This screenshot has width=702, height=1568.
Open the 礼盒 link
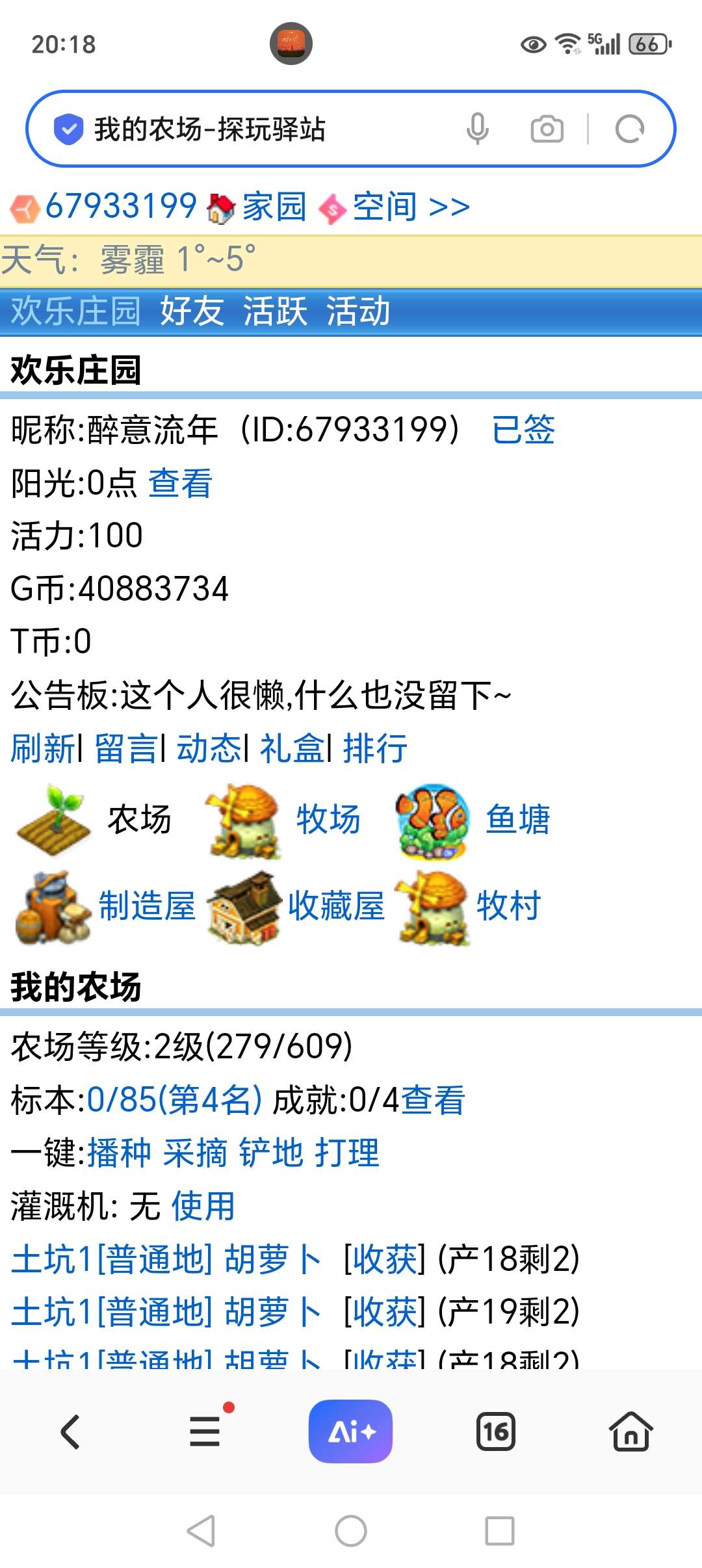pyautogui.click(x=292, y=748)
